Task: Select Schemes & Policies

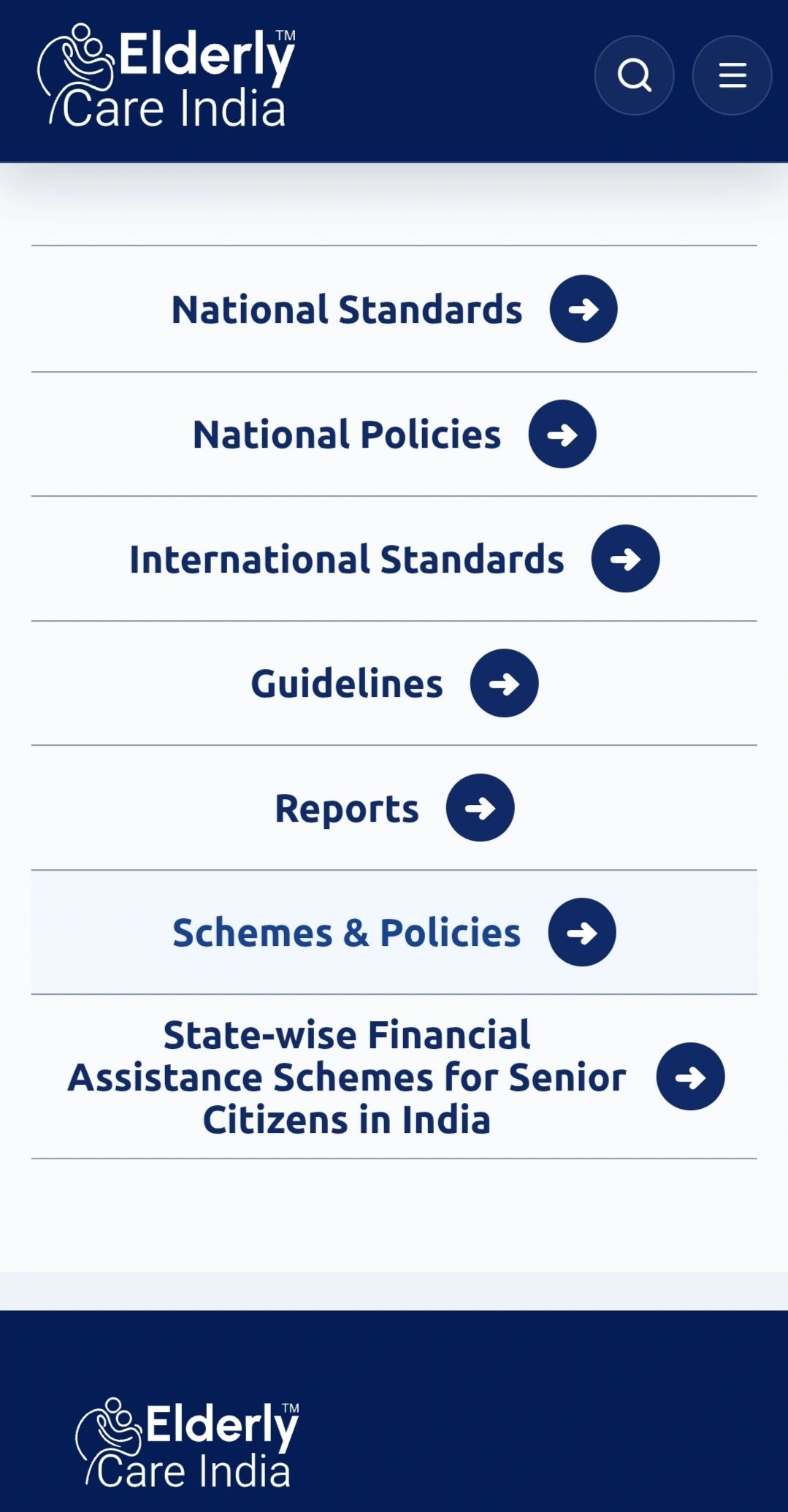Action: [394, 932]
